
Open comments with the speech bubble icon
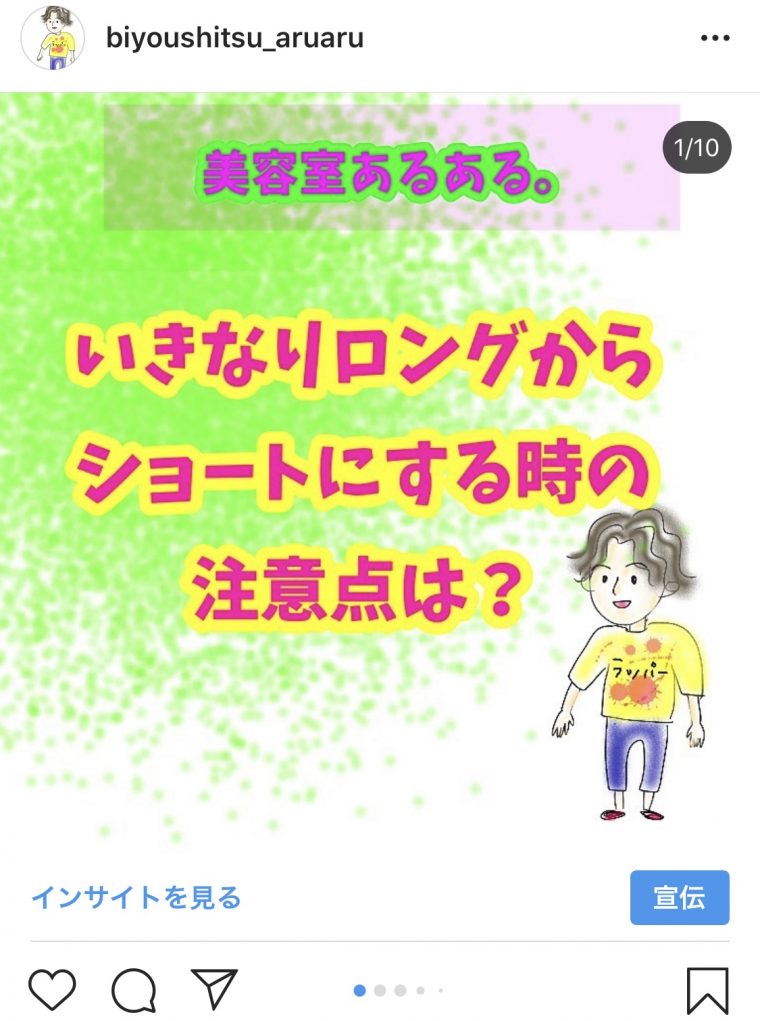(x=133, y=989)
